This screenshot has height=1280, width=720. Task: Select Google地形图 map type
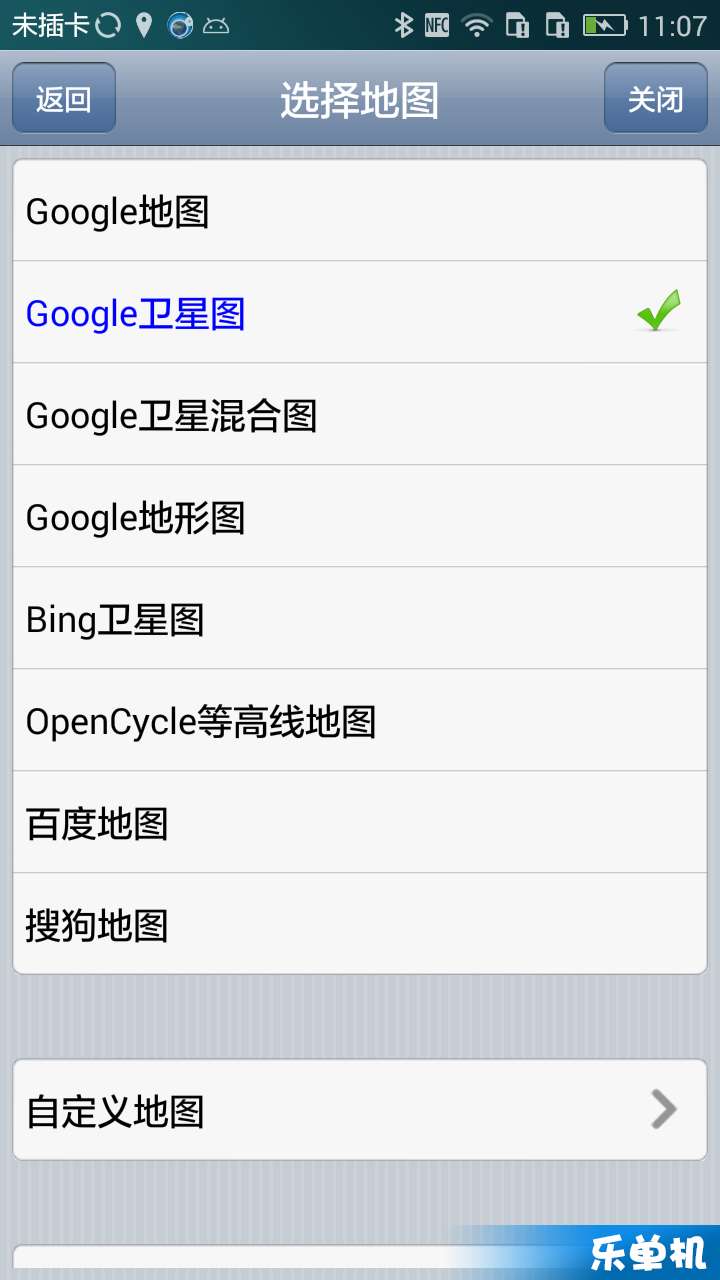[360, 517]
